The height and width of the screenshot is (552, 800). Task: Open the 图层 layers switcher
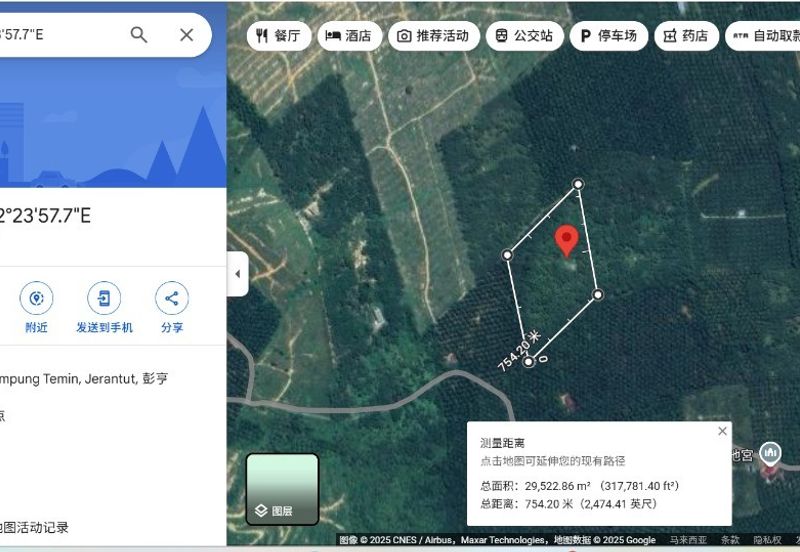coord(282,489)
